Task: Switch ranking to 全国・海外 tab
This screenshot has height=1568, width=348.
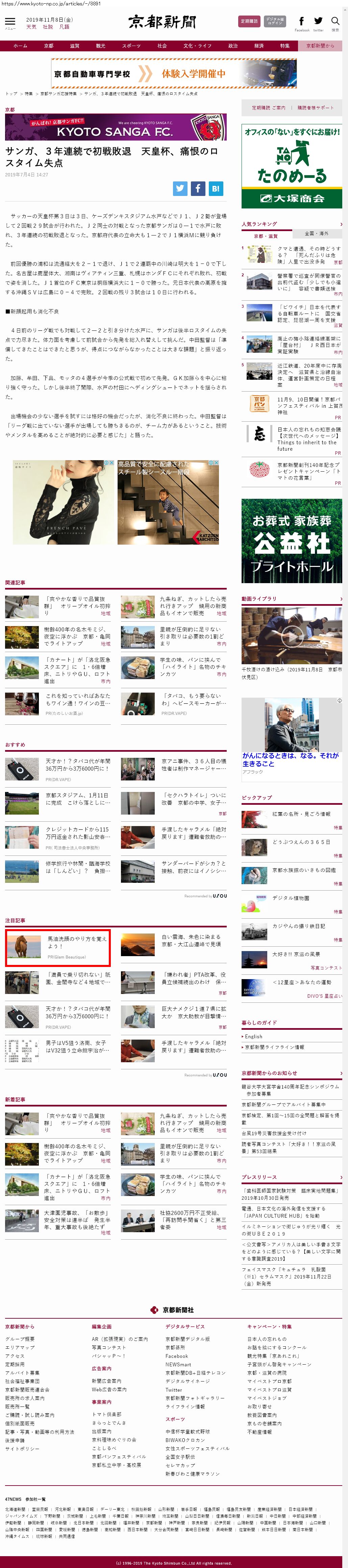Action: click(316, 233)
